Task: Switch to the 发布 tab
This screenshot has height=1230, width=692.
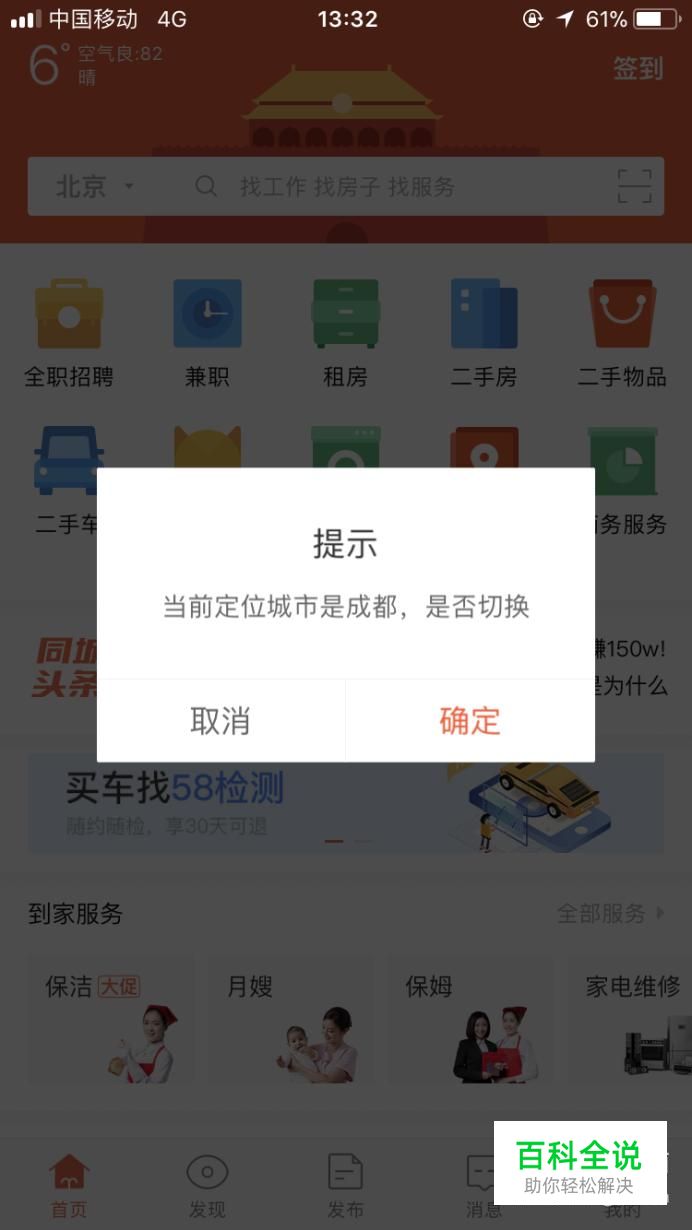Action: pos(345,1186)
